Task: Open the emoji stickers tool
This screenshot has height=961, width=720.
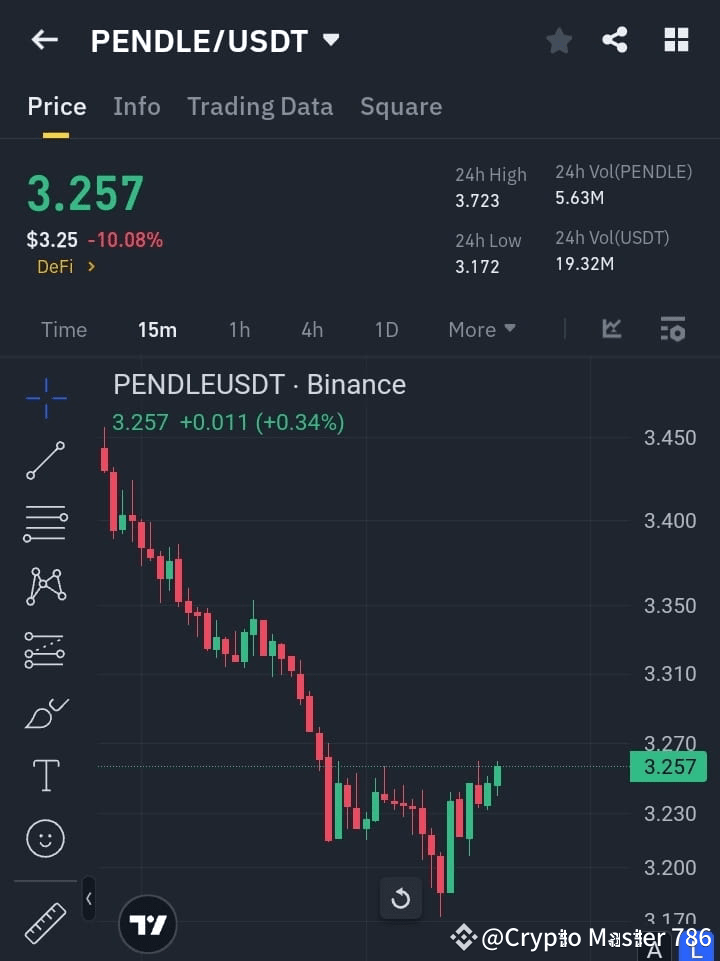Action: click(x=44, y=838)
